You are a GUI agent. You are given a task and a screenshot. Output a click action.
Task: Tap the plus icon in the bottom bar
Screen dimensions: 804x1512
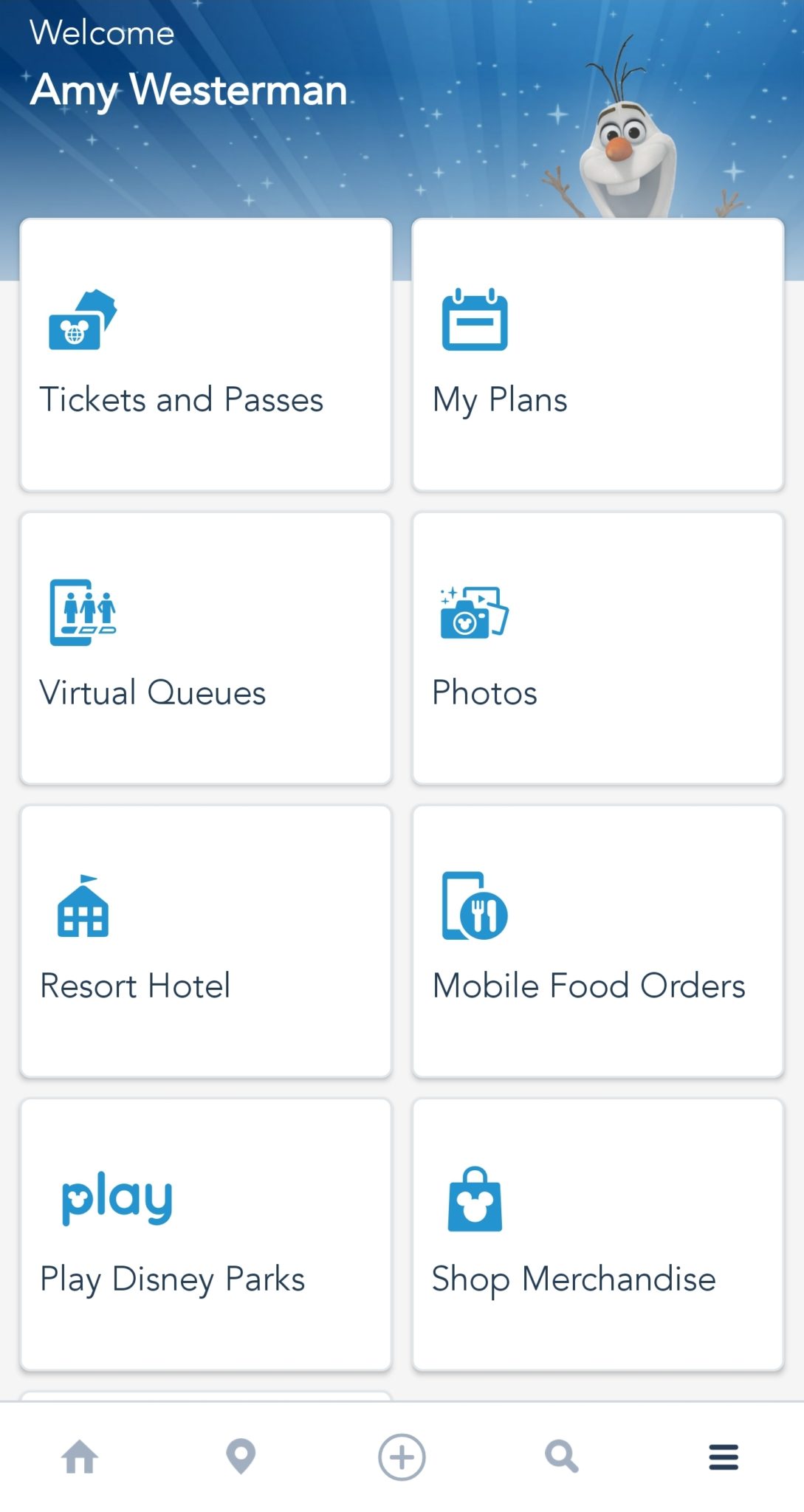click(401, 1456)
